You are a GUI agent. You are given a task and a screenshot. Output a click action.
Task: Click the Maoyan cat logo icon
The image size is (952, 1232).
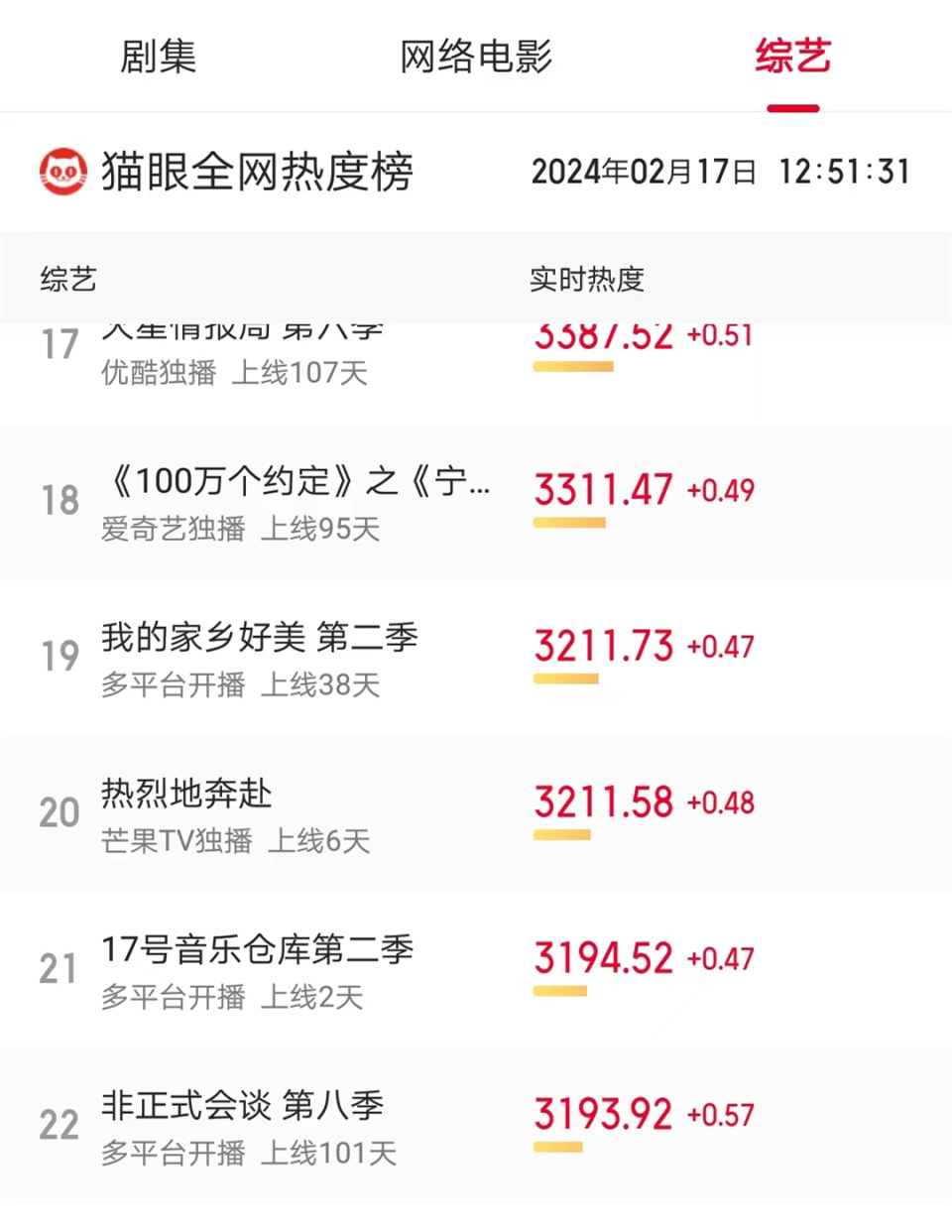[63, 171]
